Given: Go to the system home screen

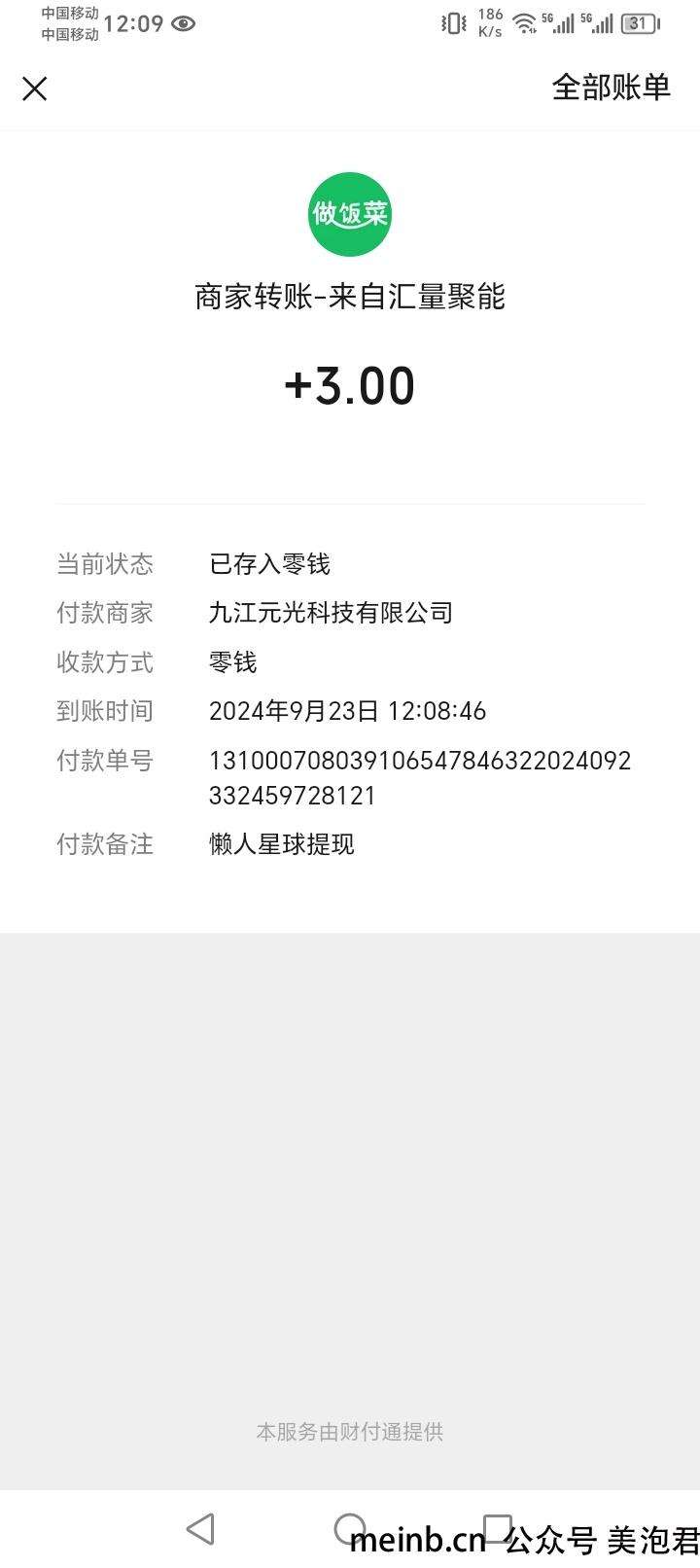Looking at the screenshot, I should click(350, 1528).
